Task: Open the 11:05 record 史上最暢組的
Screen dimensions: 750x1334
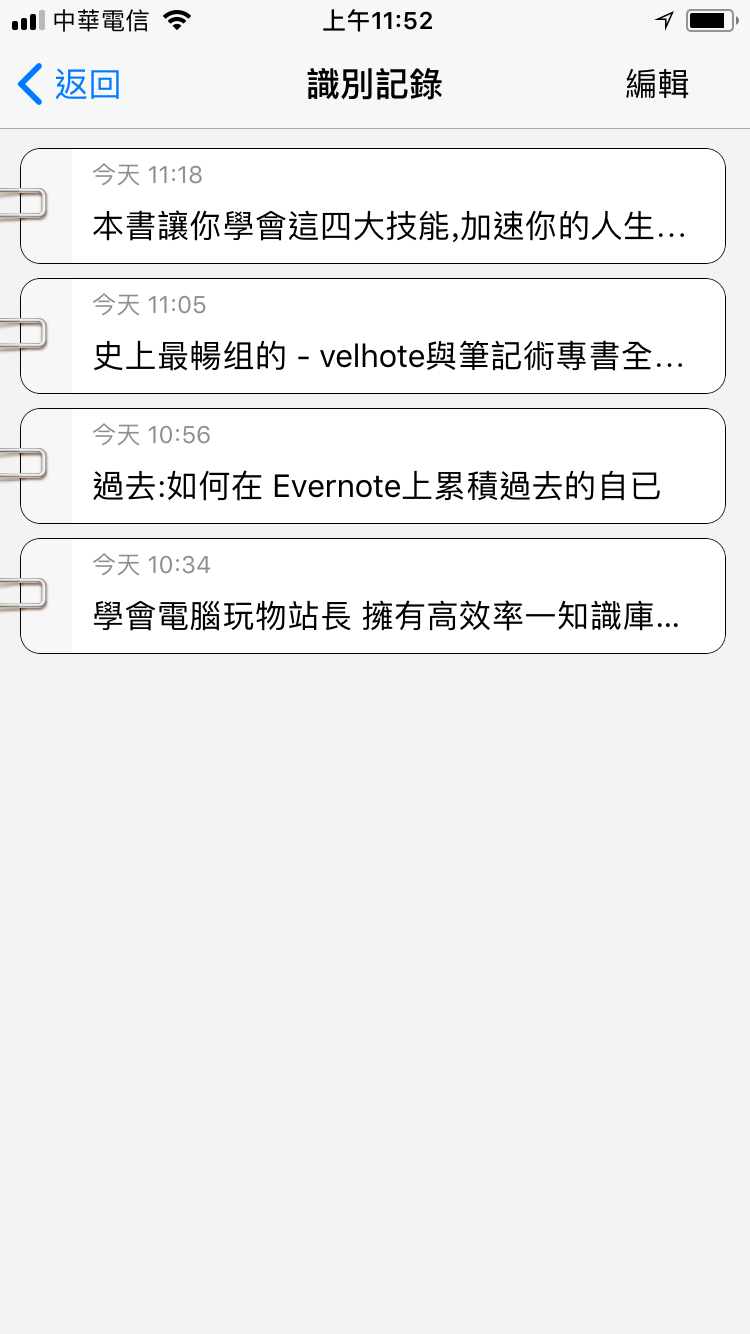Action: point(390,337)
